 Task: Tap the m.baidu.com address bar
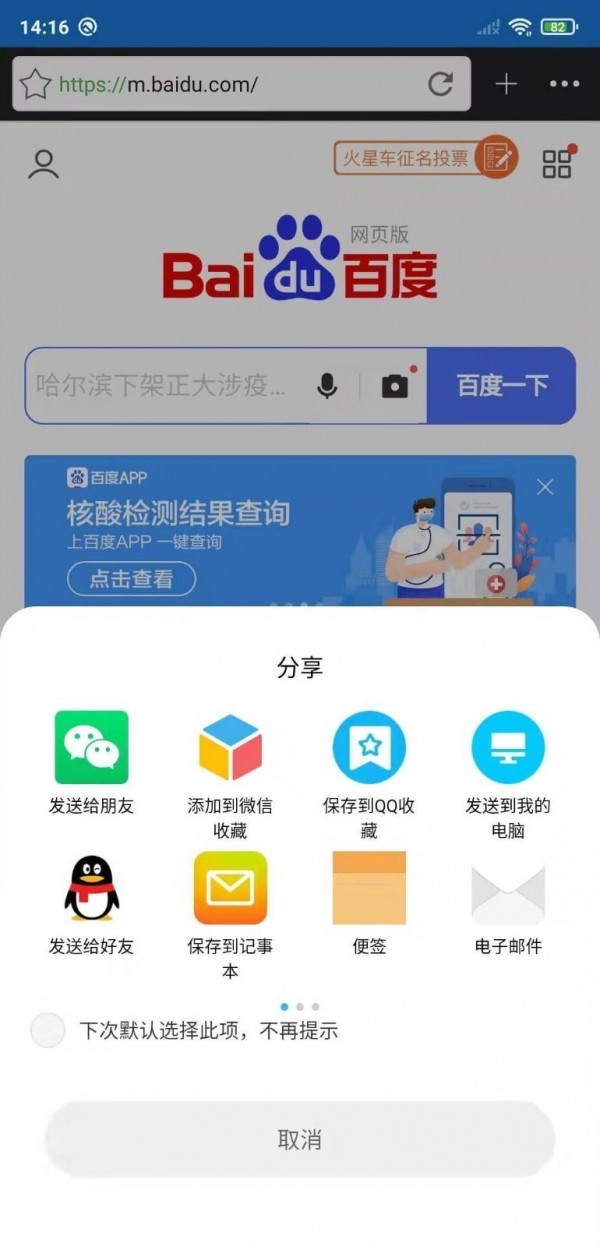tap(240, 84)
